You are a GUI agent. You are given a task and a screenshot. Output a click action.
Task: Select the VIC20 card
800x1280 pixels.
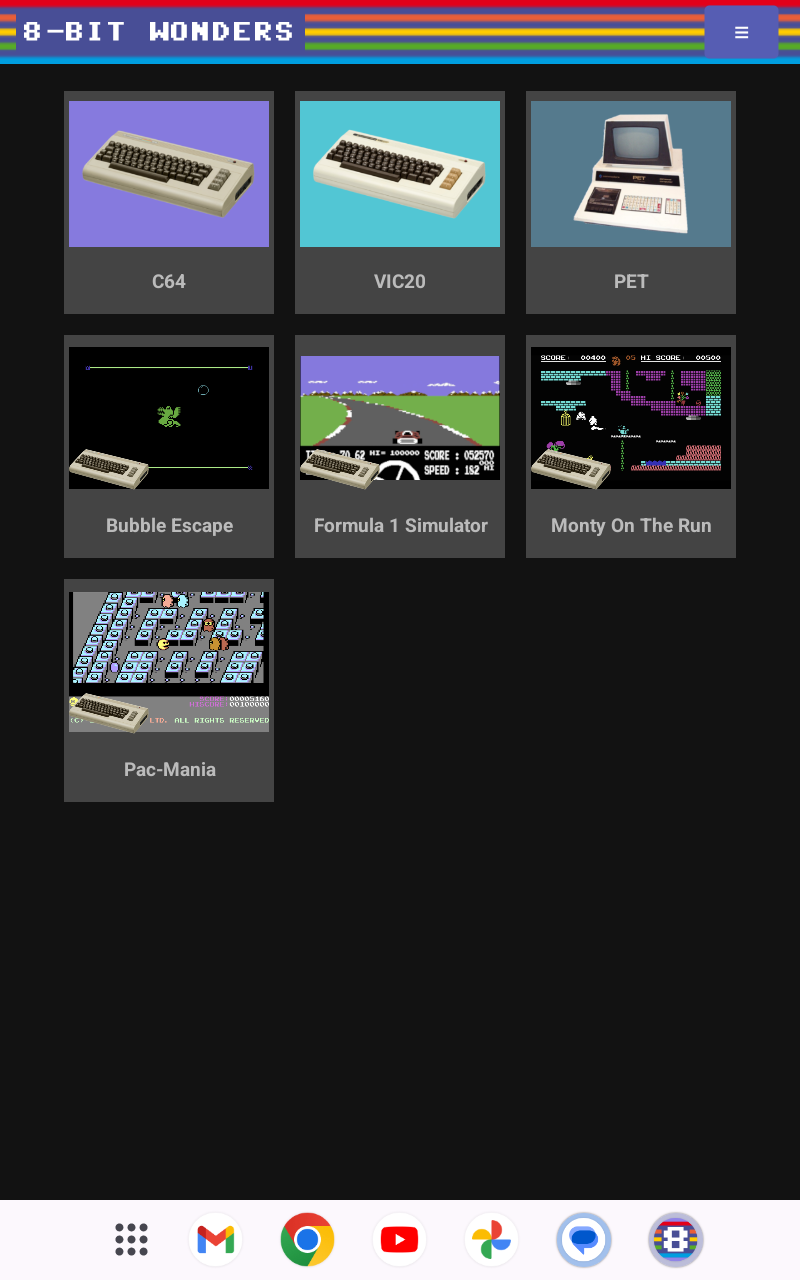[400, 202]
